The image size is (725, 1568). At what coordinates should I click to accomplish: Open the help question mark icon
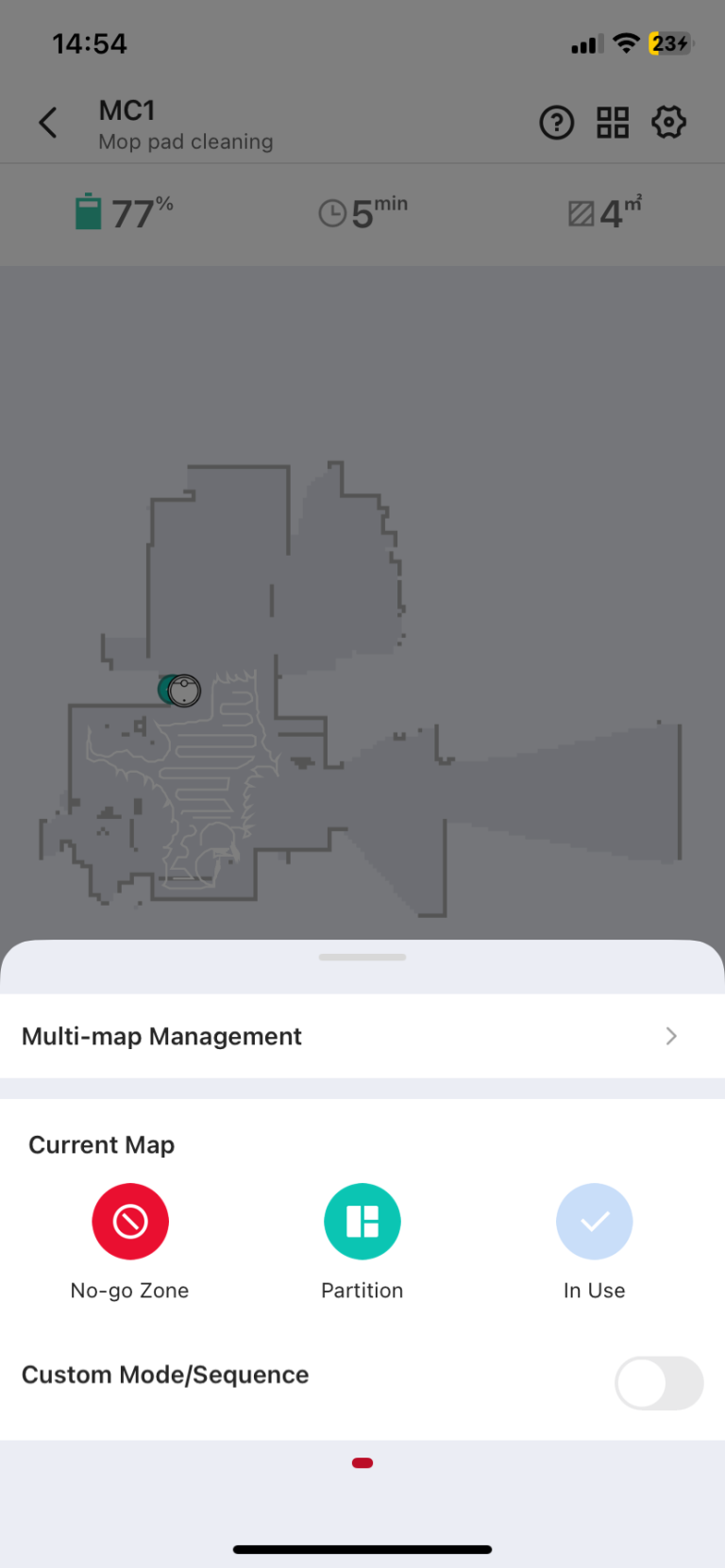[557, 123]
